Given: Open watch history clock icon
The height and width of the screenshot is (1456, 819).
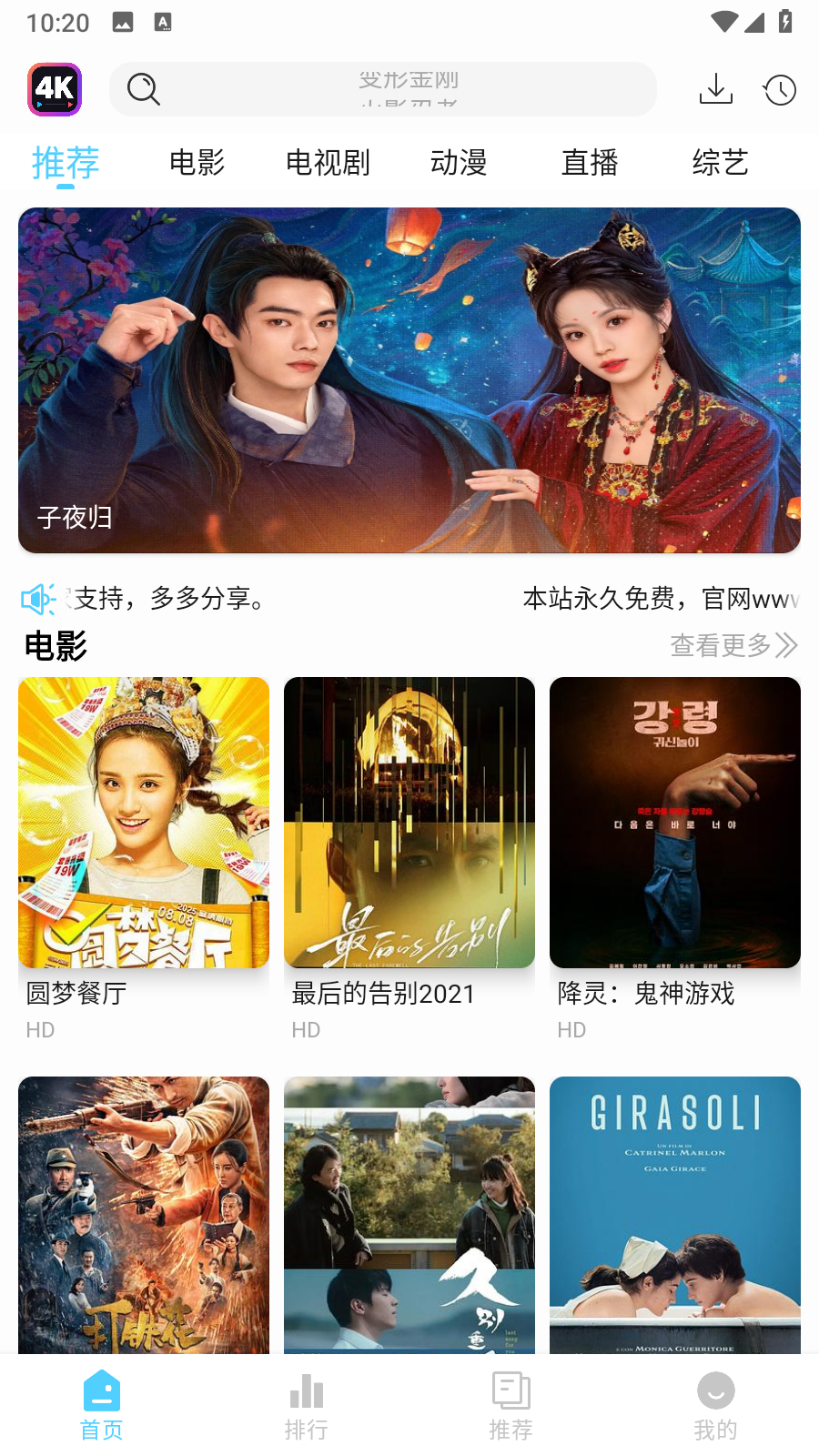Looking at the screenshot, I should click(780, 89).
